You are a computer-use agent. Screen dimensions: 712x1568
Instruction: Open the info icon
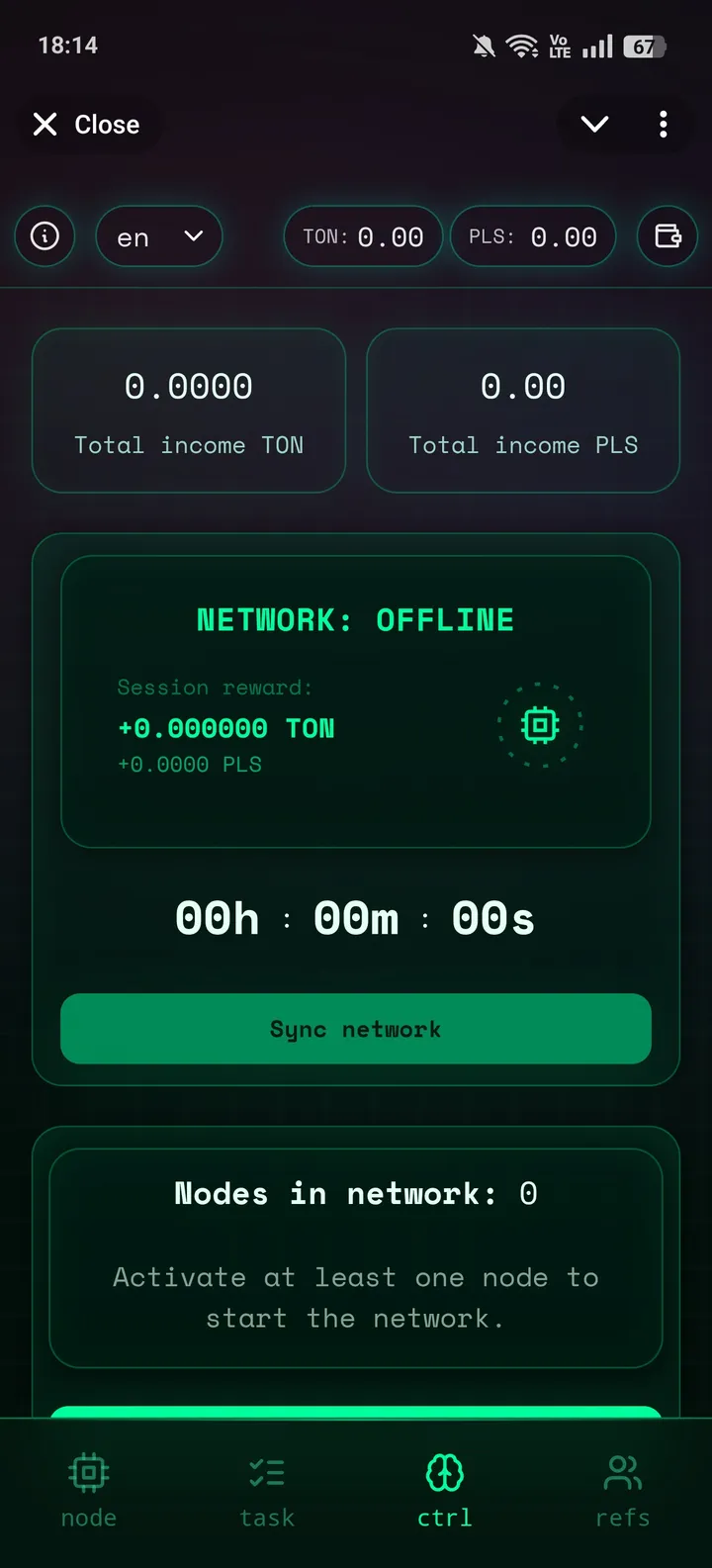[x=44, y=236]
